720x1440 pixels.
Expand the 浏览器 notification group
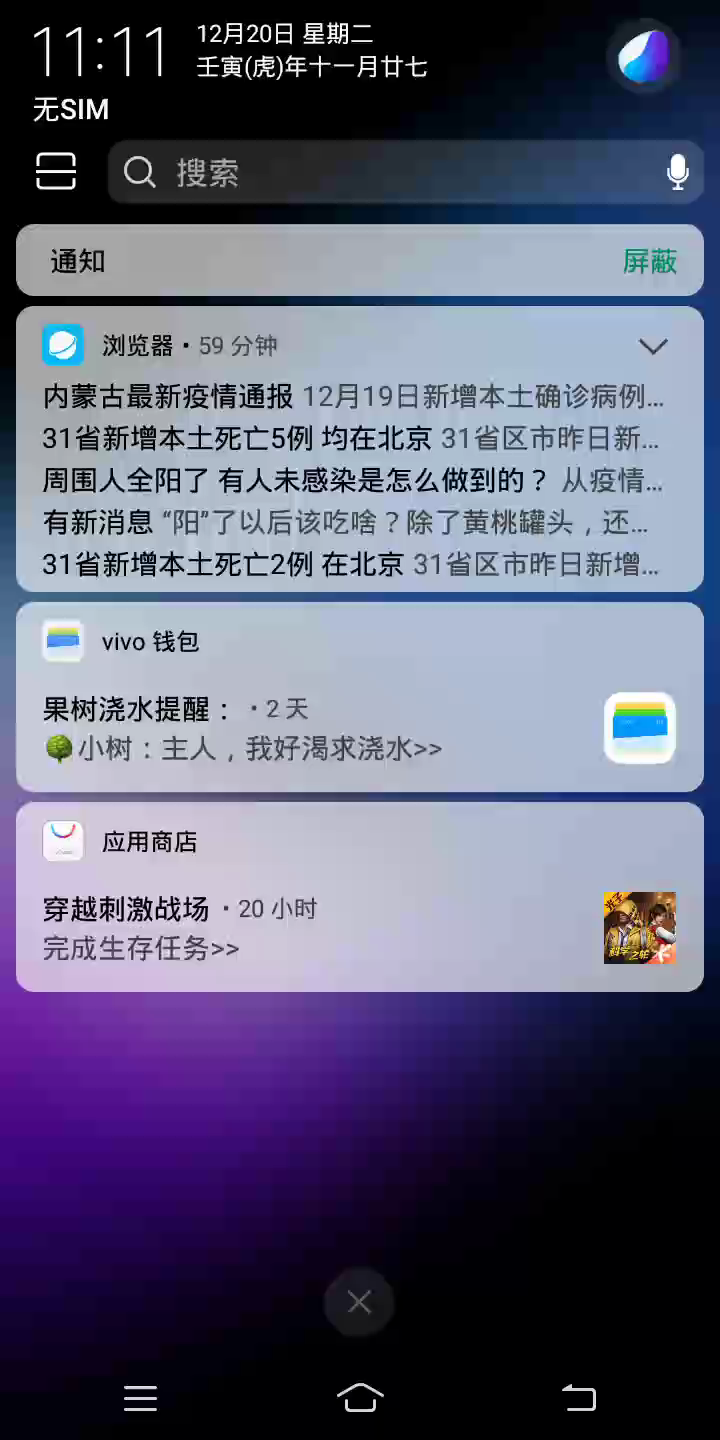point(653,346)
